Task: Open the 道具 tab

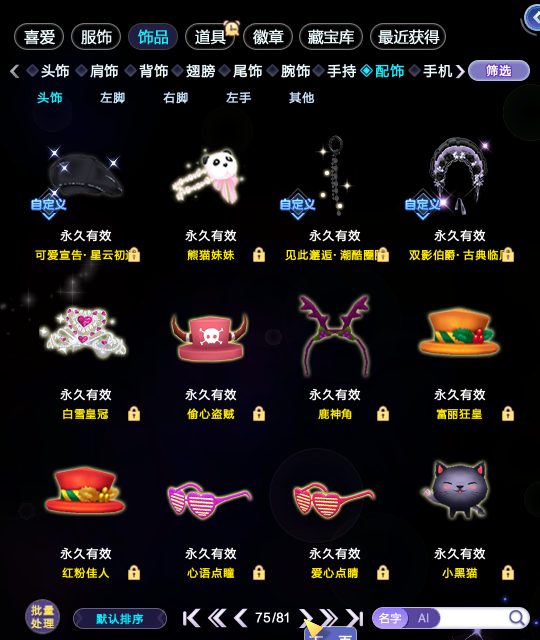Action: (x=210, y=37)
